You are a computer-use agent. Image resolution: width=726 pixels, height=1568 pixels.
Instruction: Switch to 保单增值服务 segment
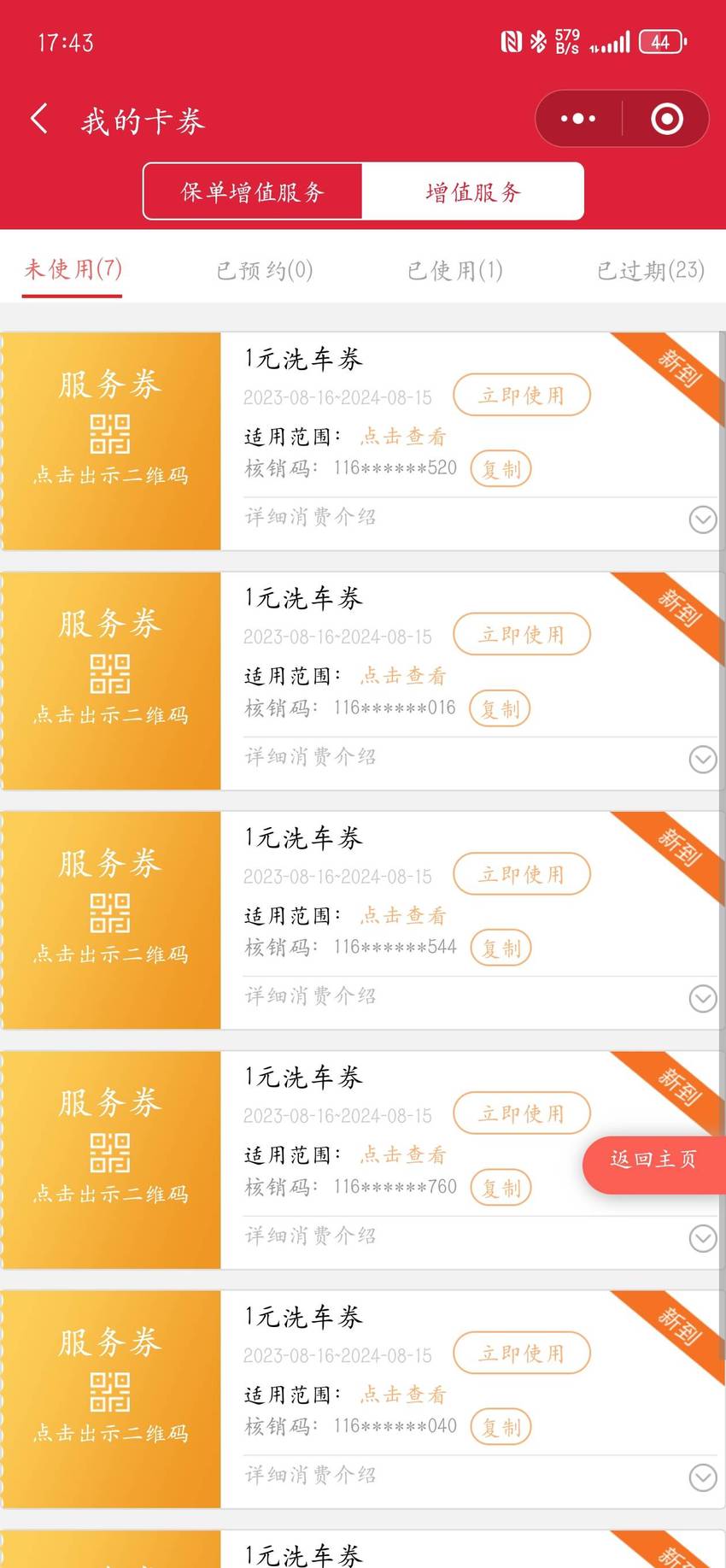[253, 191]
